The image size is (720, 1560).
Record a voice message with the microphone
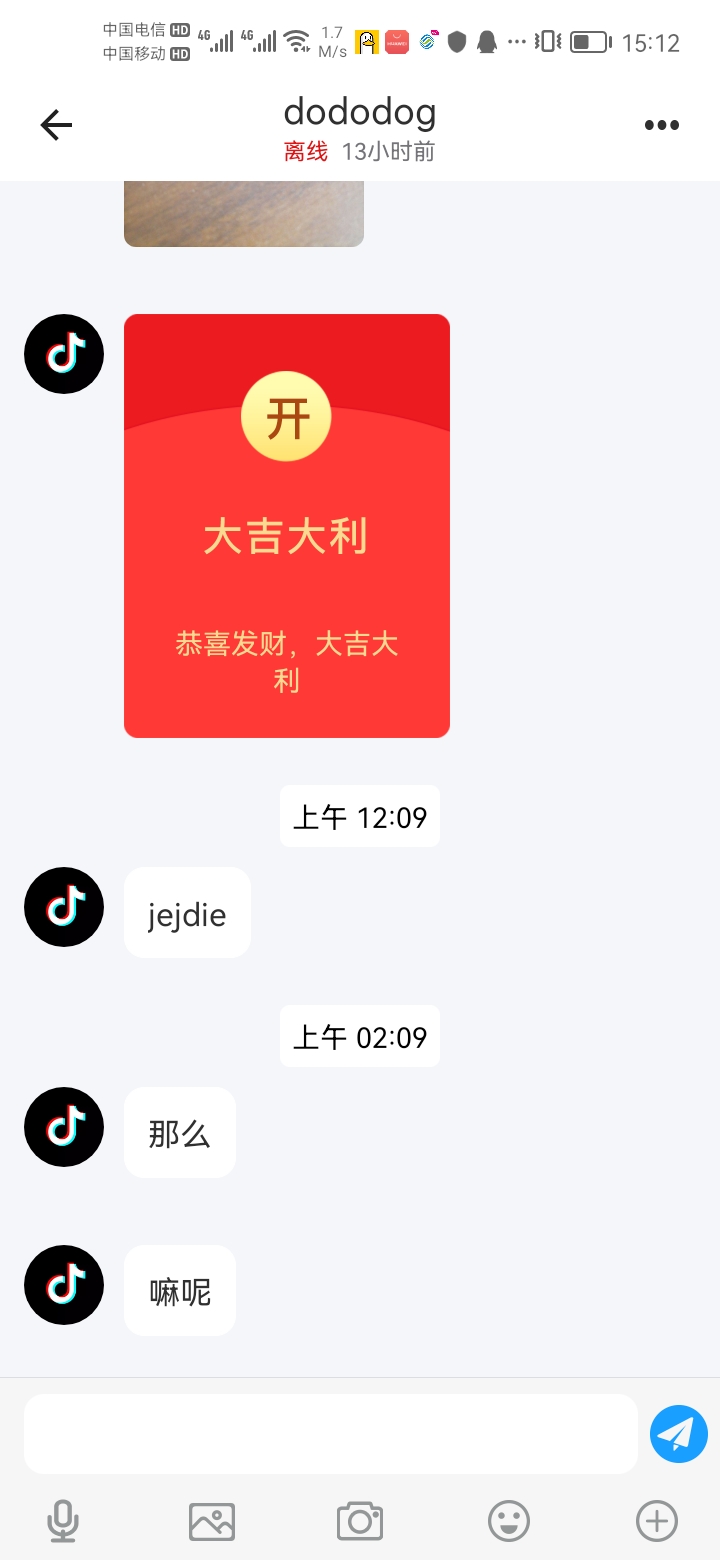click(x=63, y=1521)
